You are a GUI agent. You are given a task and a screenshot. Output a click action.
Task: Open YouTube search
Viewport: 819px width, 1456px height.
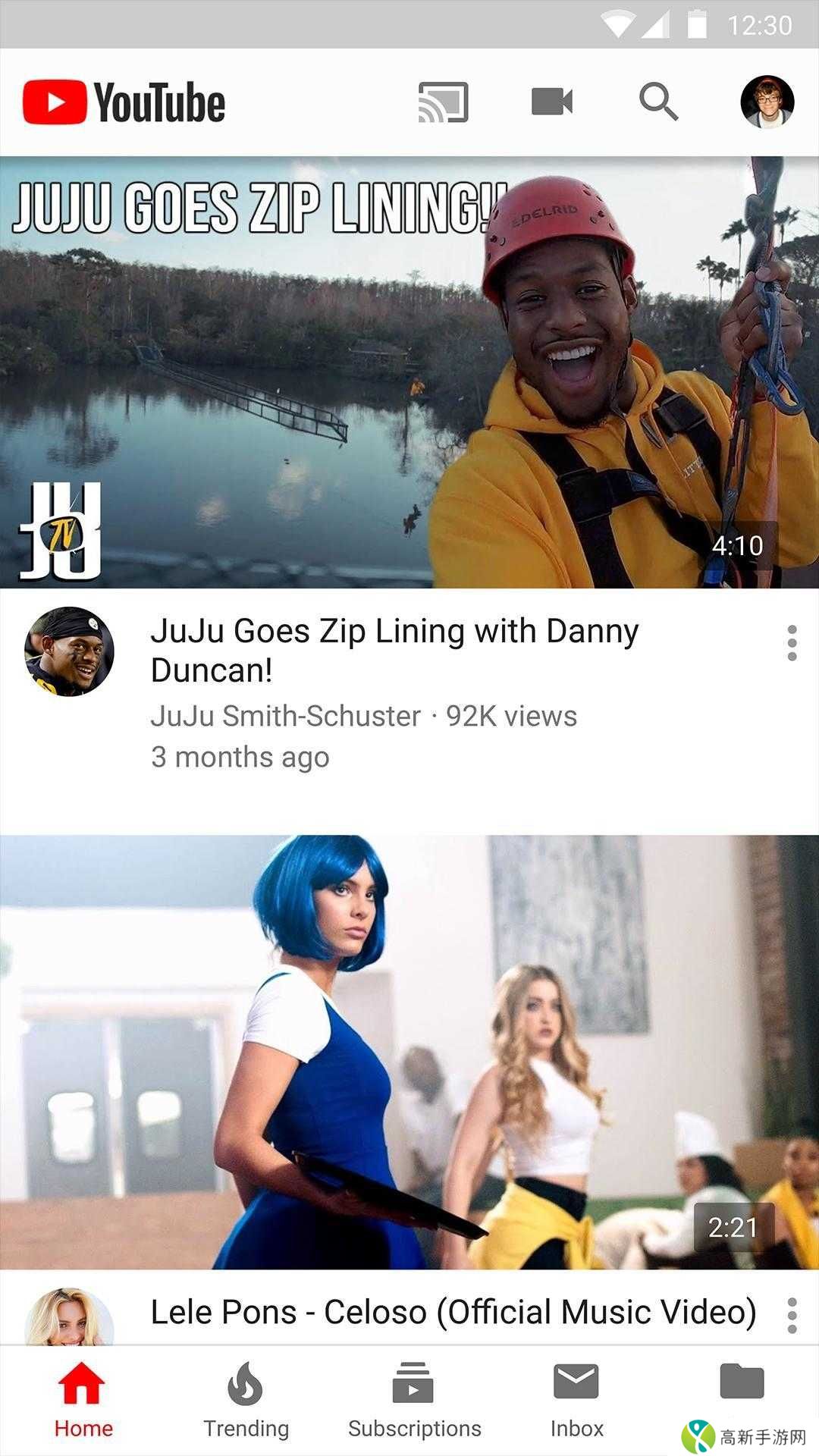pos(658,102)
